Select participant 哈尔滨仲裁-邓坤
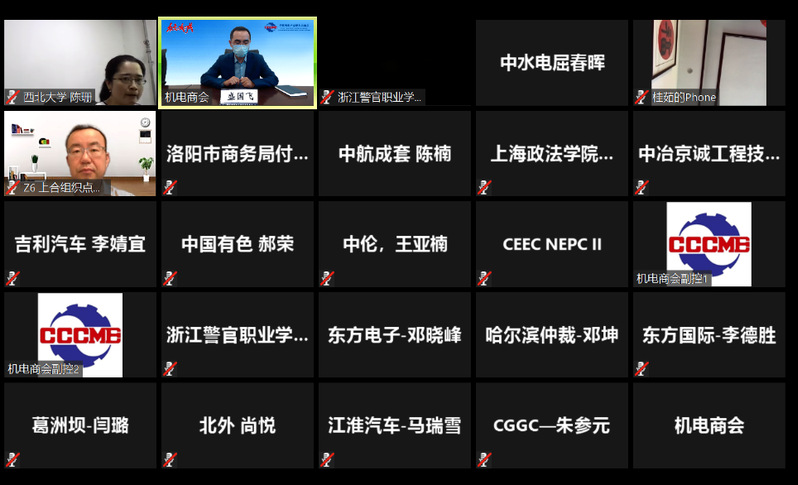The image size is (798, 485). [552, 334]
